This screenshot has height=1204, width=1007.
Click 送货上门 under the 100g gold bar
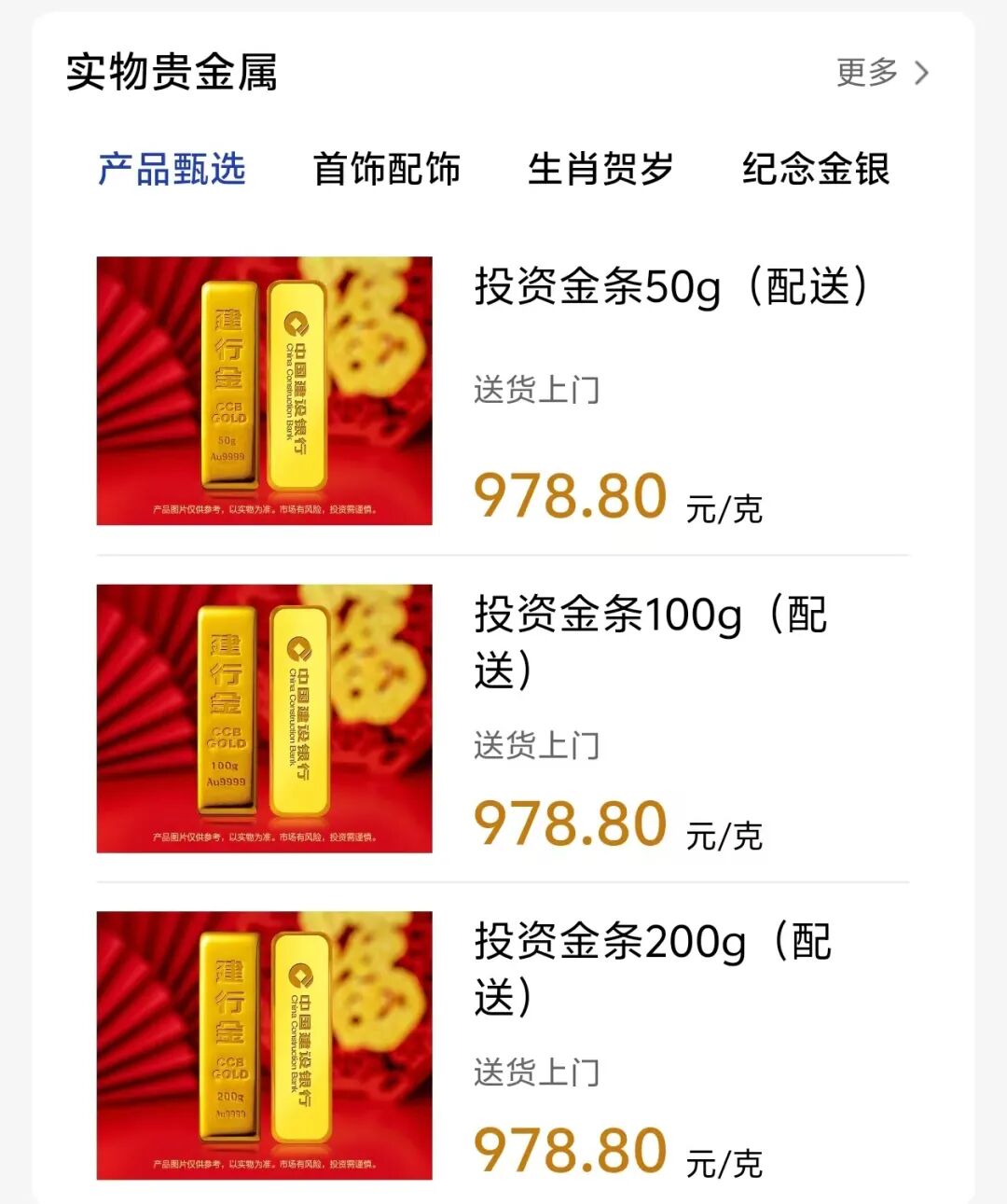pos(537,745)
